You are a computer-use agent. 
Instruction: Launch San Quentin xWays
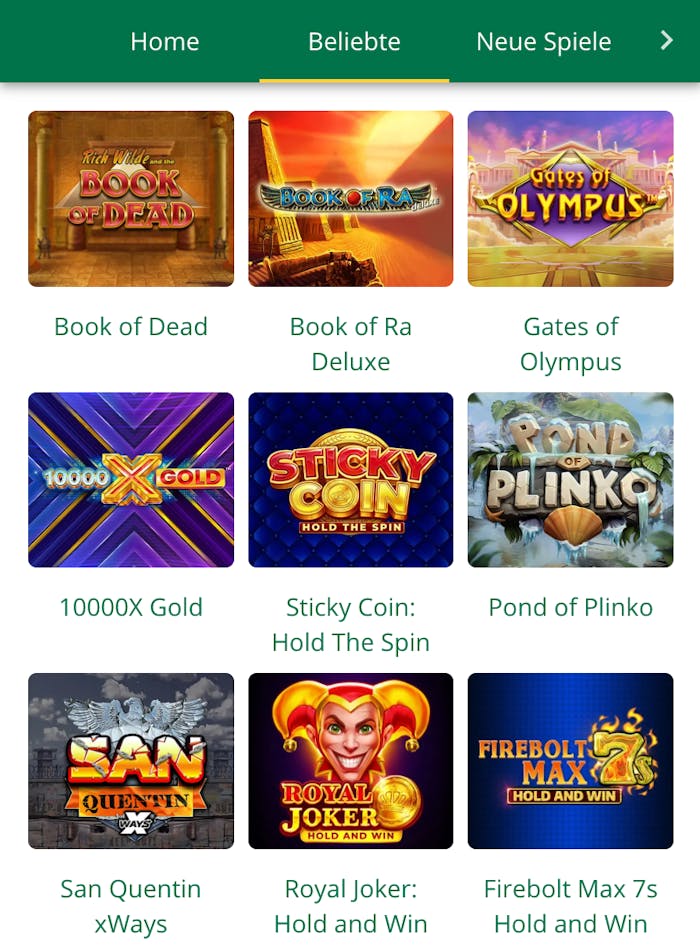[131, 761]
